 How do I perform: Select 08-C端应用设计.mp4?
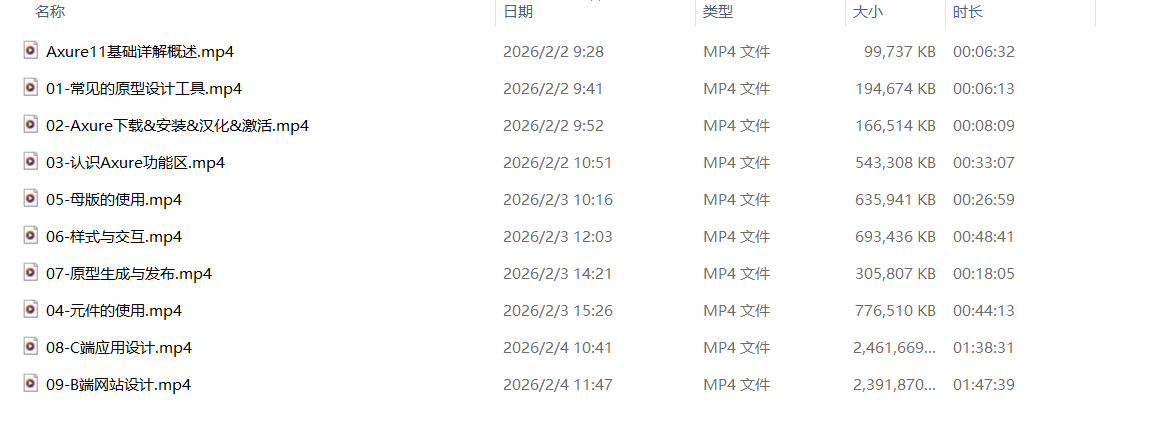[119, 348]
